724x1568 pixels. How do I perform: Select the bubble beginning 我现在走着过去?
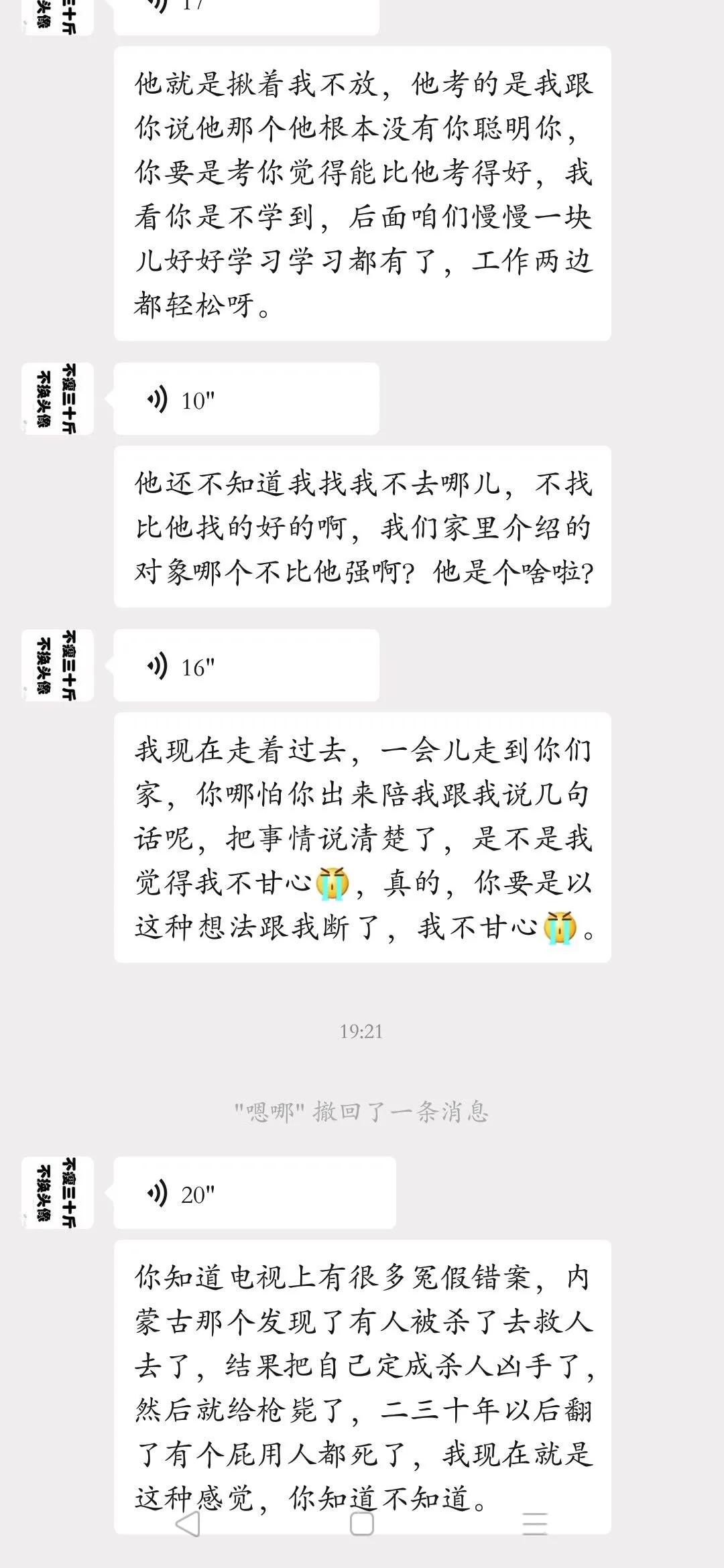pyautogui.click(x=362, y=838)
